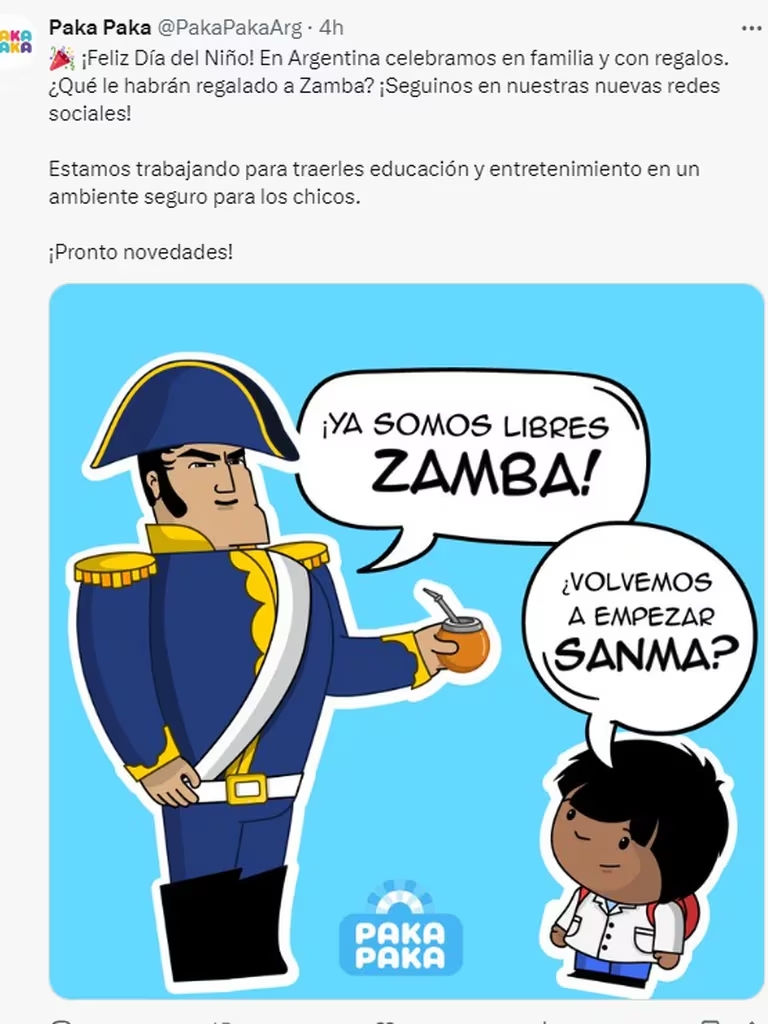Image resolution: width=768 pixels, height=1024 pixels.
Task: Open the attached Zamba cartoon image
Action: tap(406, 640)
